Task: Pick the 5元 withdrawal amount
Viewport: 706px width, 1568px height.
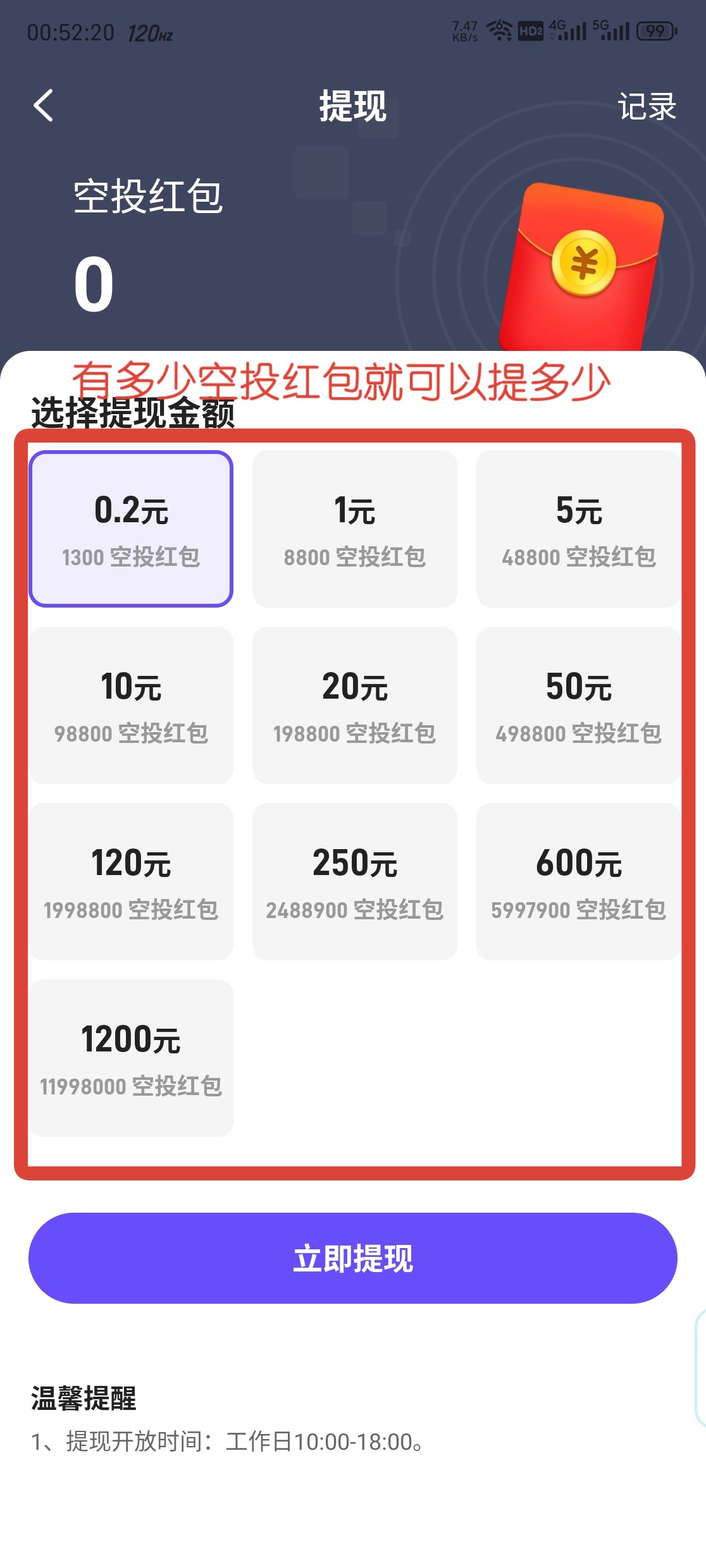Action: [x=578, y=529]
